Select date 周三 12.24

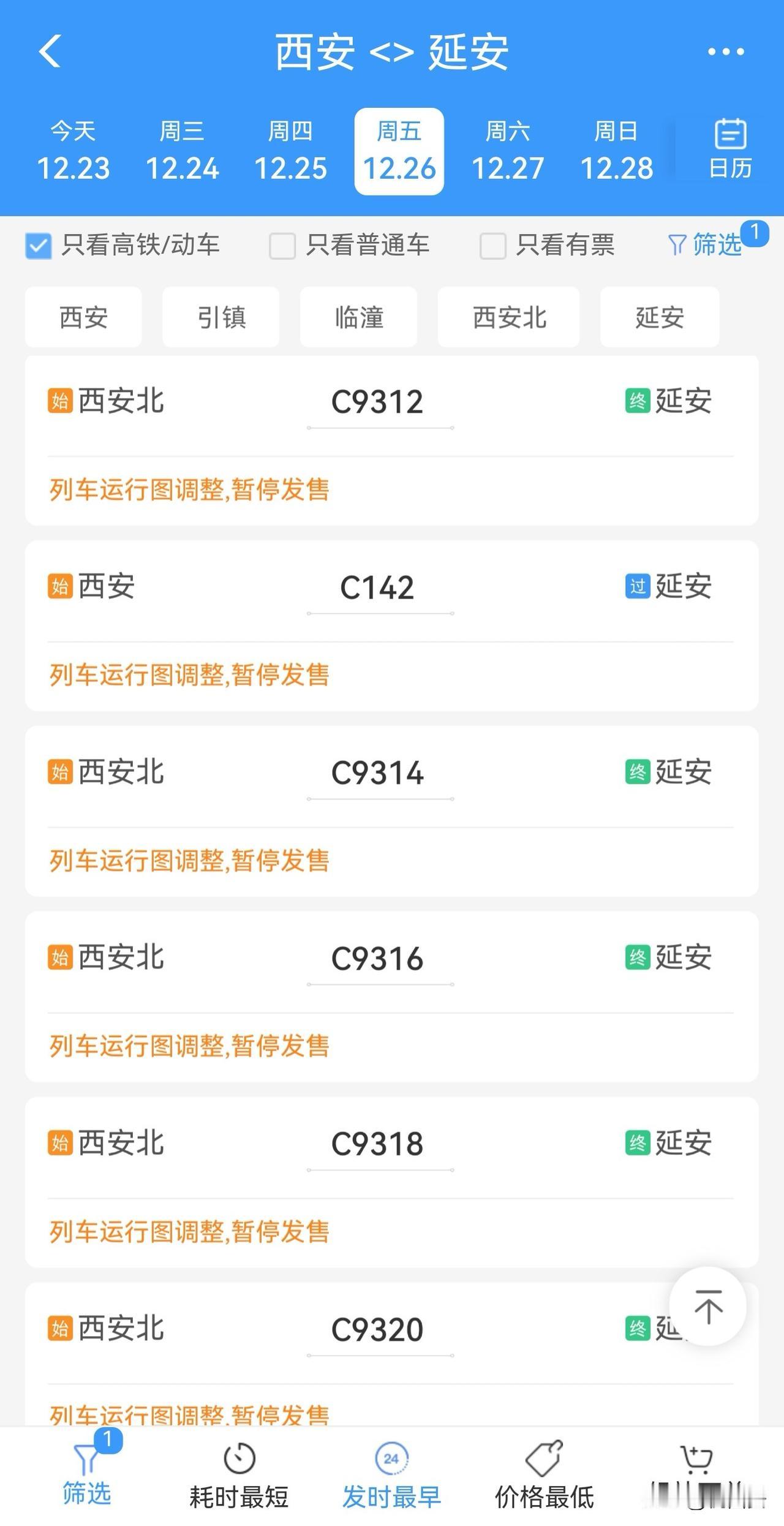tap(182, 151)
